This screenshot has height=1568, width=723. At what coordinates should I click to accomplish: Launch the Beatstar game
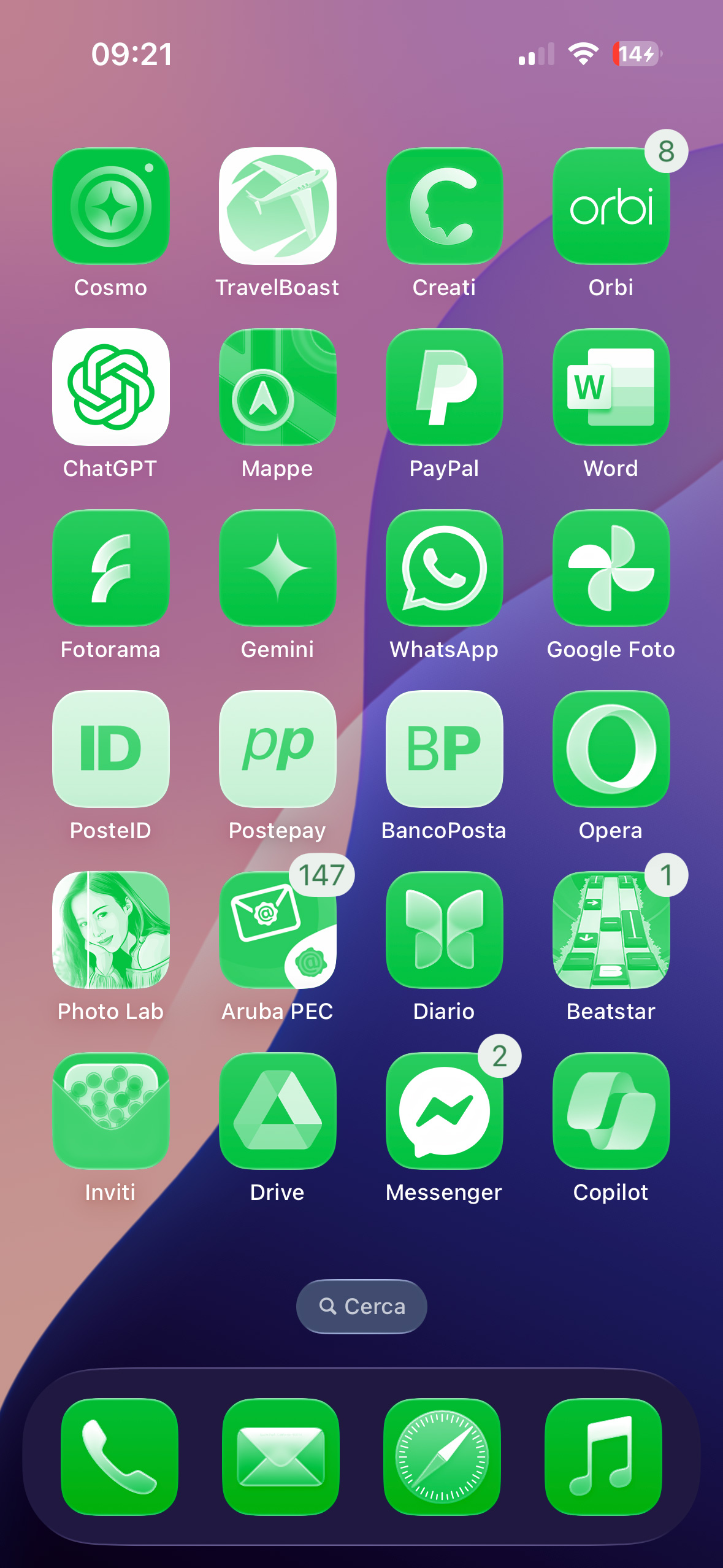coord(611,930)
